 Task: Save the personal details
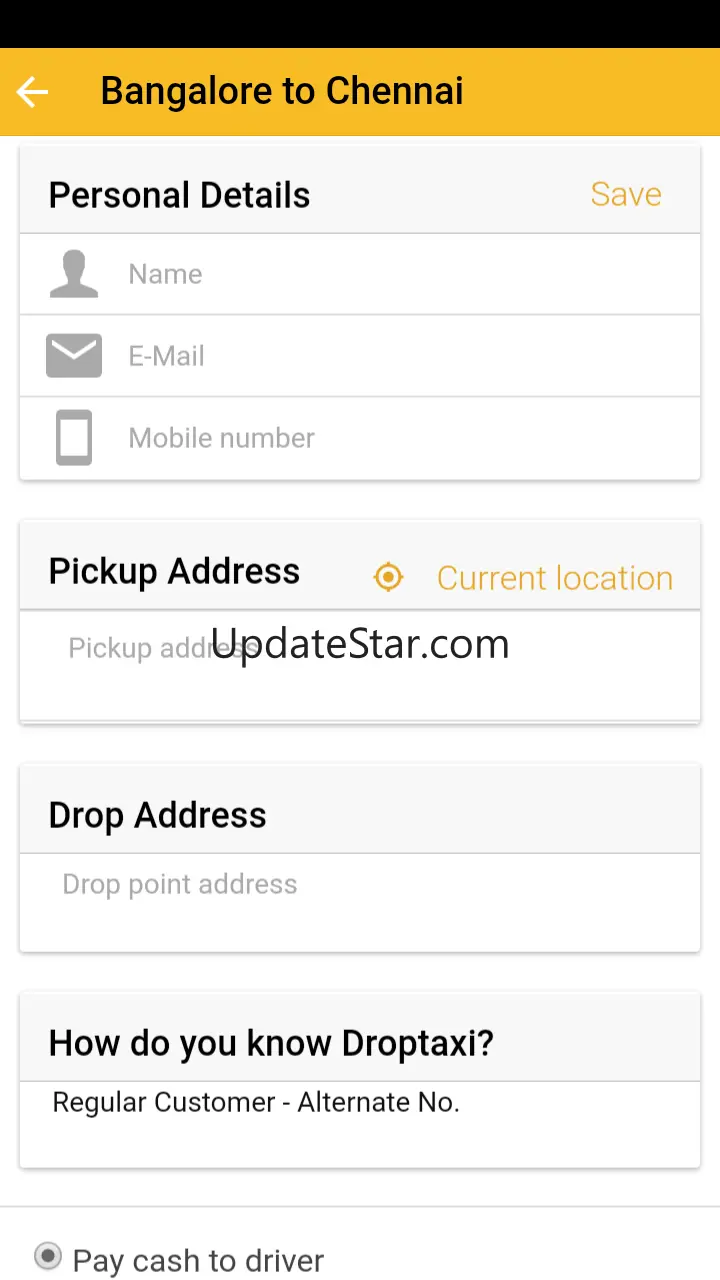click(626, 194)
